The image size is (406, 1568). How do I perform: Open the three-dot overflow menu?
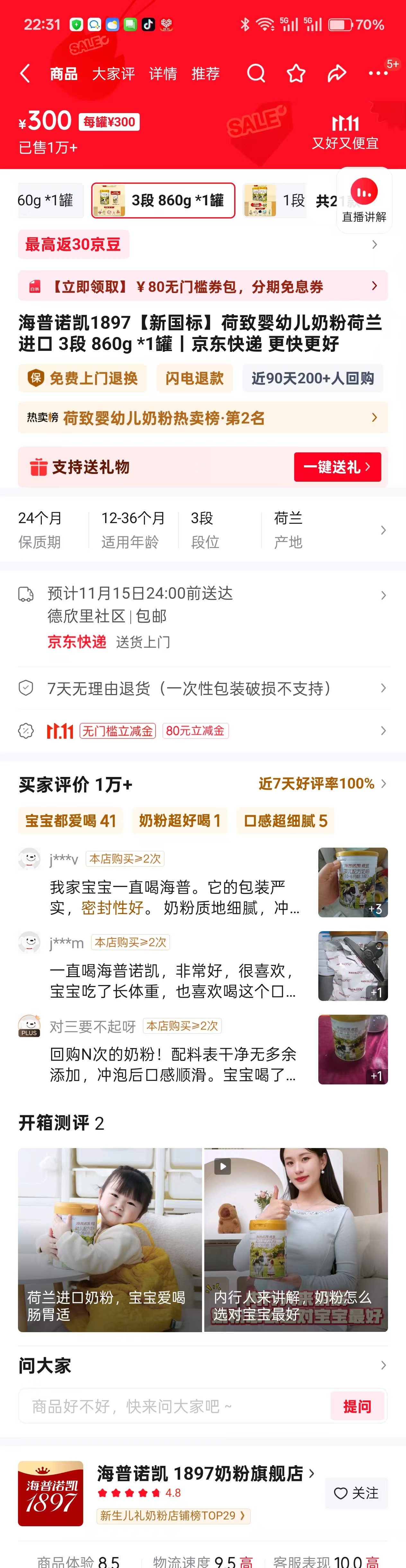pos(378,74)
